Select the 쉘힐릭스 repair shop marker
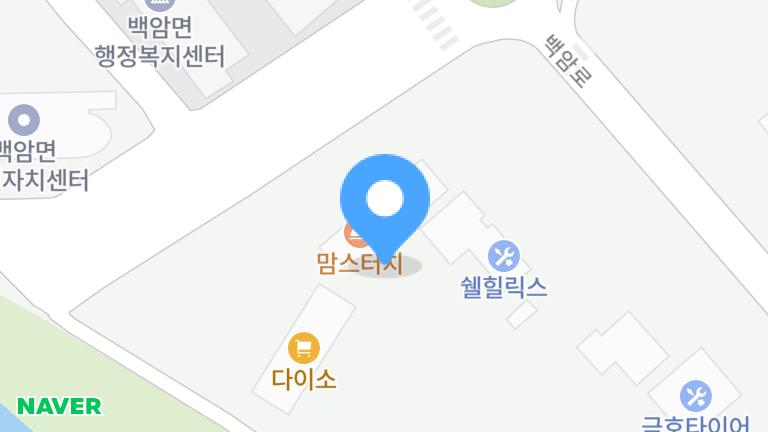Screen dimensions: 768x432 pos(503,256)
